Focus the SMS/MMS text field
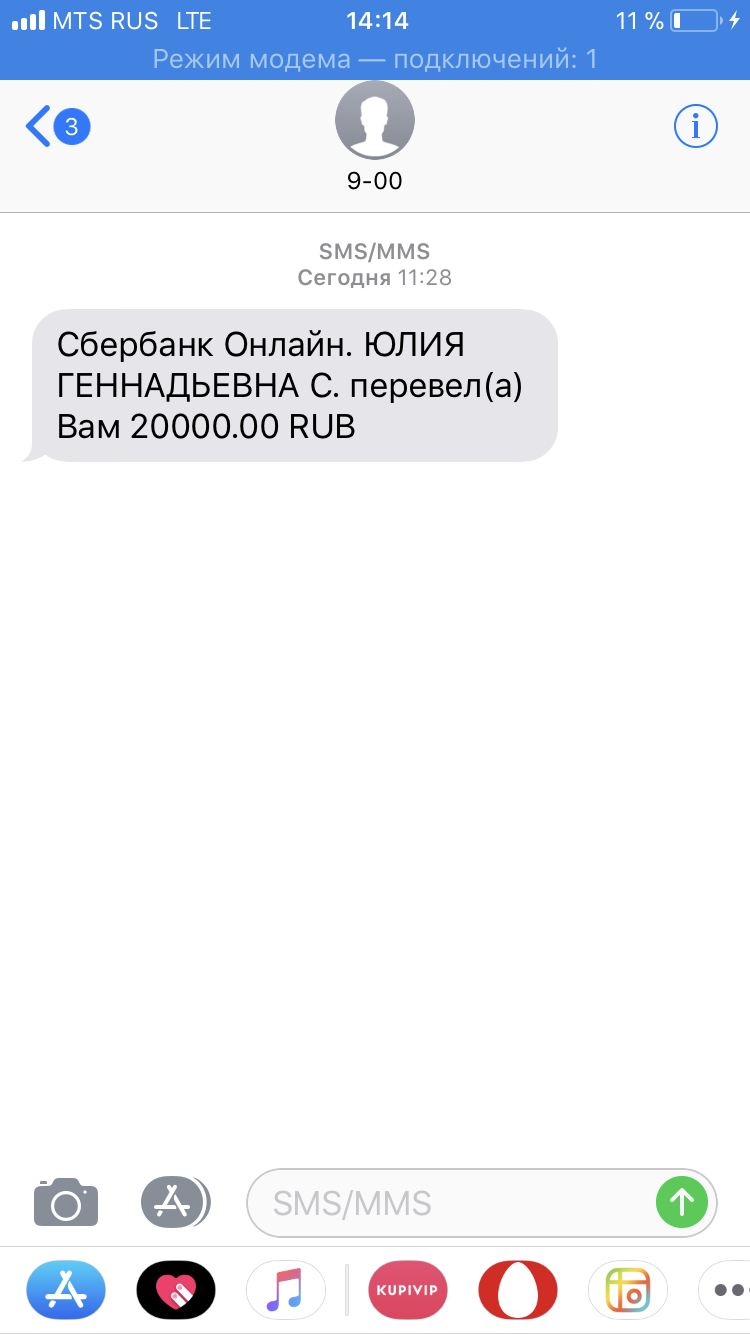Screen dimensions: 750x1334 point(450,1202)
